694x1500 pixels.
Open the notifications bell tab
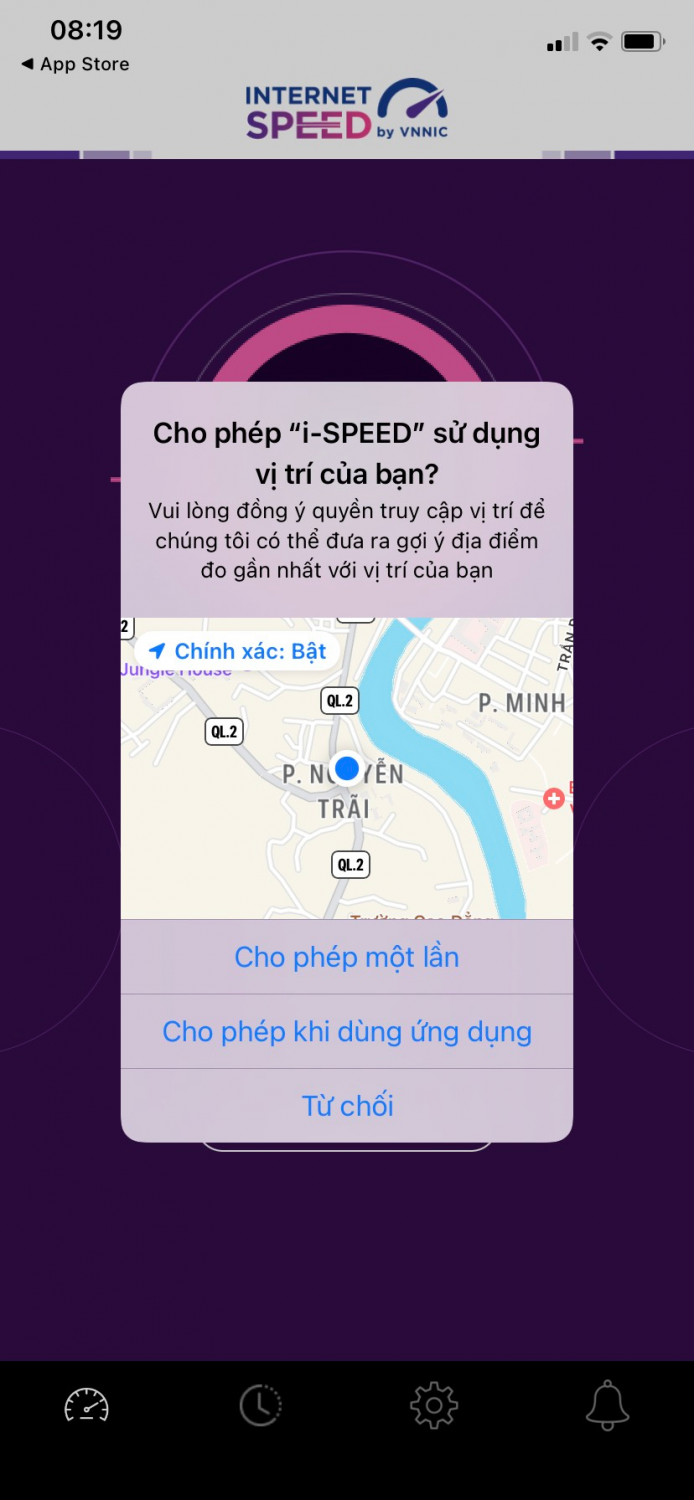[607, 1405]
